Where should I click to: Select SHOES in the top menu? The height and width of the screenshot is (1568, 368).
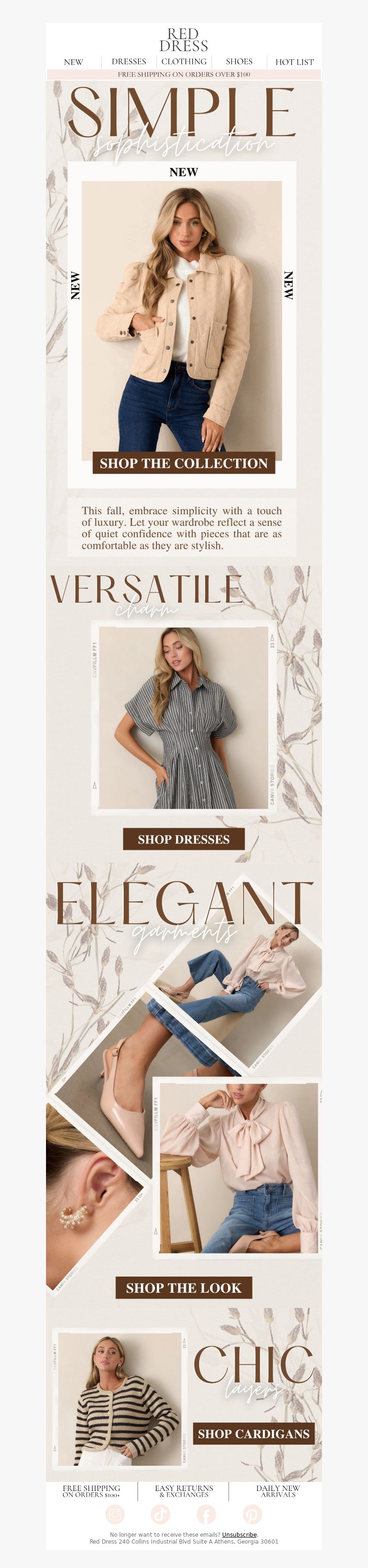239,62
